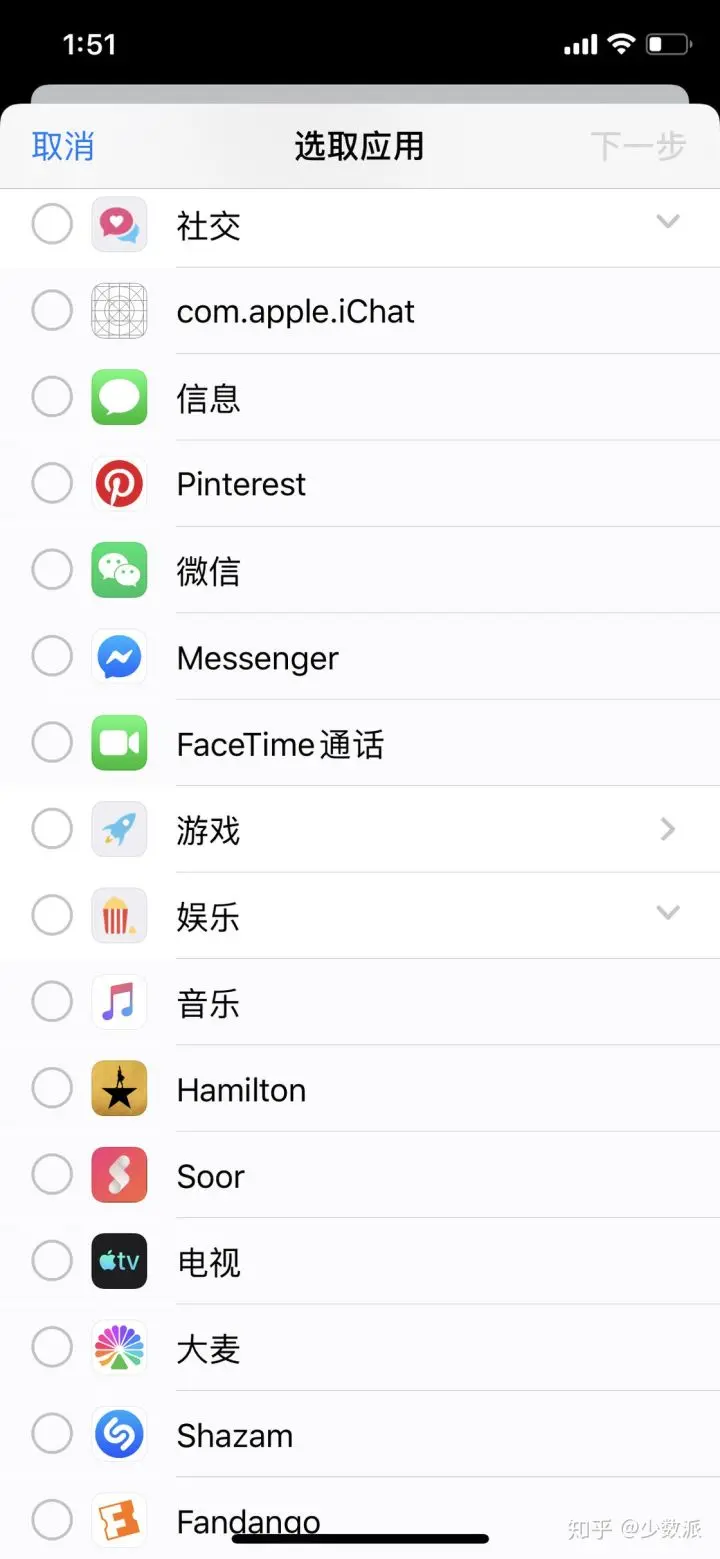Select the entire 社交 category
The height and width of the screenshot is (1559, 720).
tap(52, 224)
